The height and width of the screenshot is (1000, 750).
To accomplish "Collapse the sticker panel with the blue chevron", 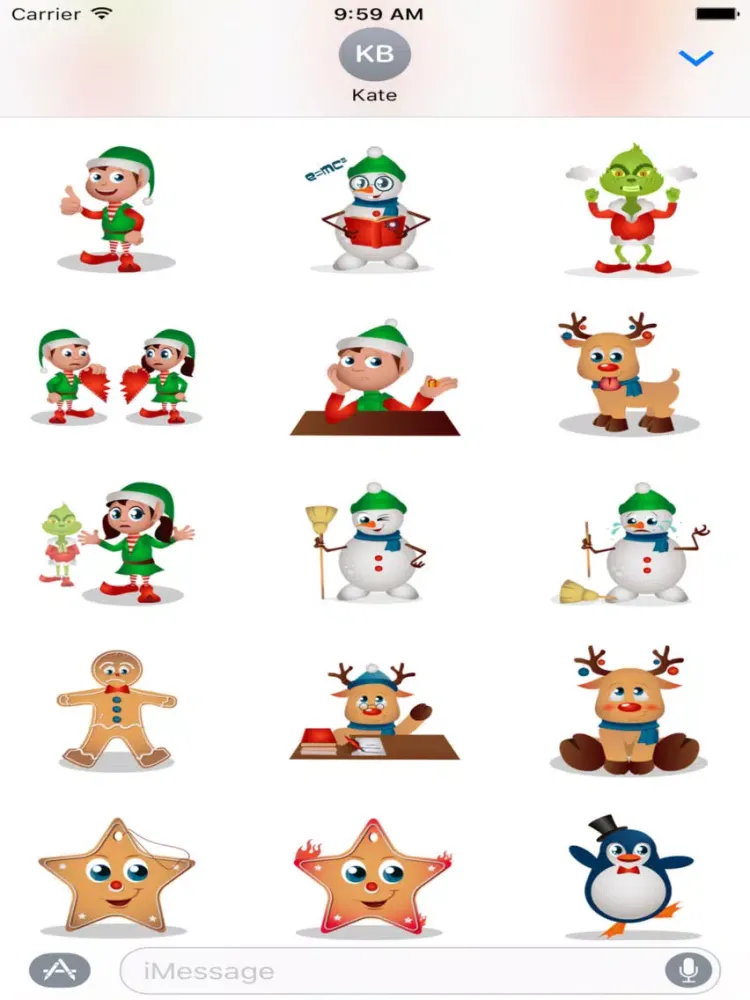I will (x=695, y=57).
